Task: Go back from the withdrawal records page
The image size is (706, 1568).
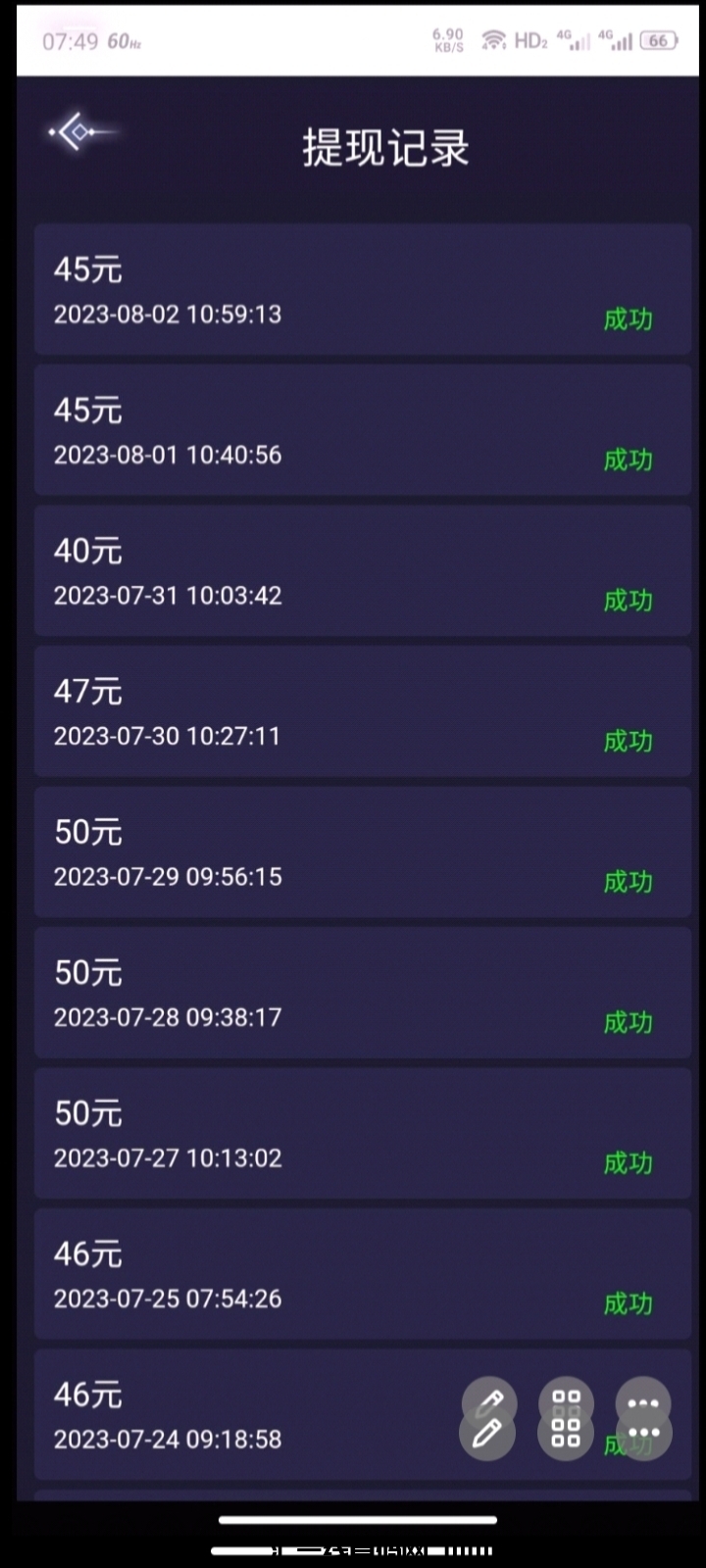Action: pos(78,132)
